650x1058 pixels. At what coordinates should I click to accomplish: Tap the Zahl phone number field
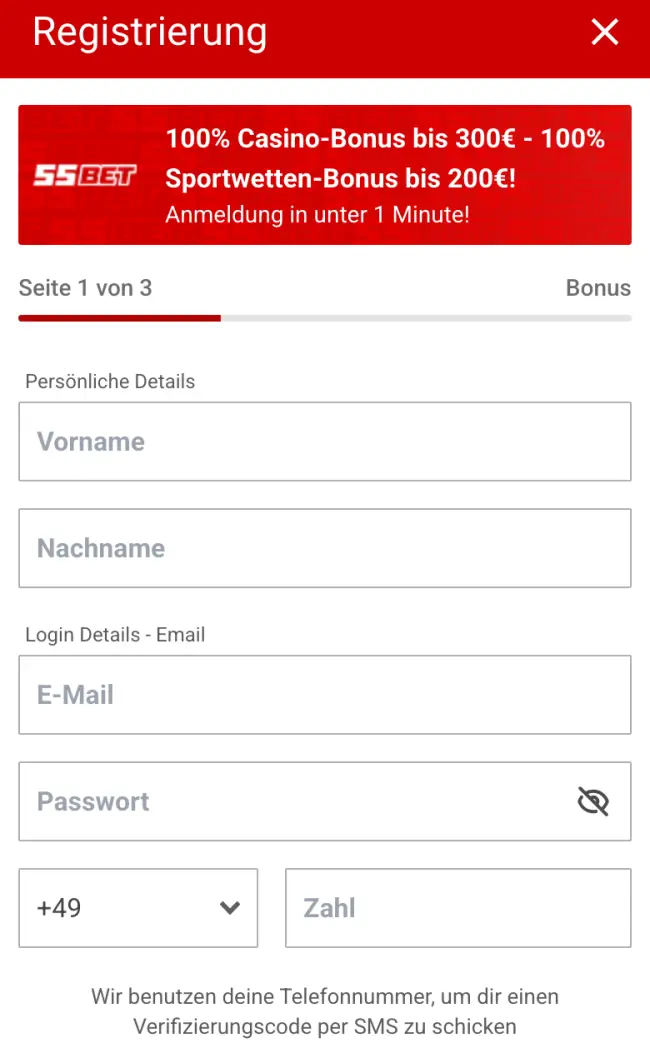click(x=458, y=908)
